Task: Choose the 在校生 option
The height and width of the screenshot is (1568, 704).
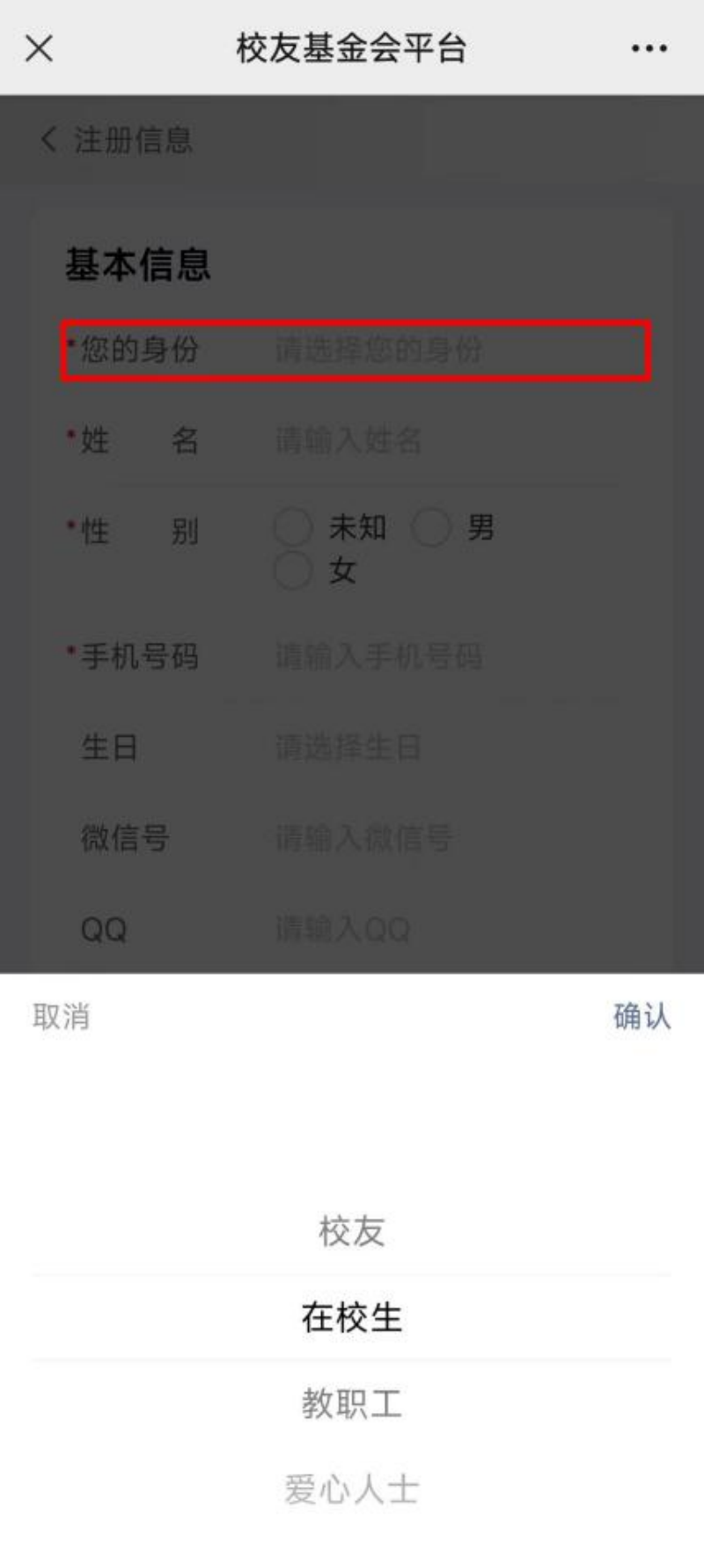Action: pos(352,1317)
